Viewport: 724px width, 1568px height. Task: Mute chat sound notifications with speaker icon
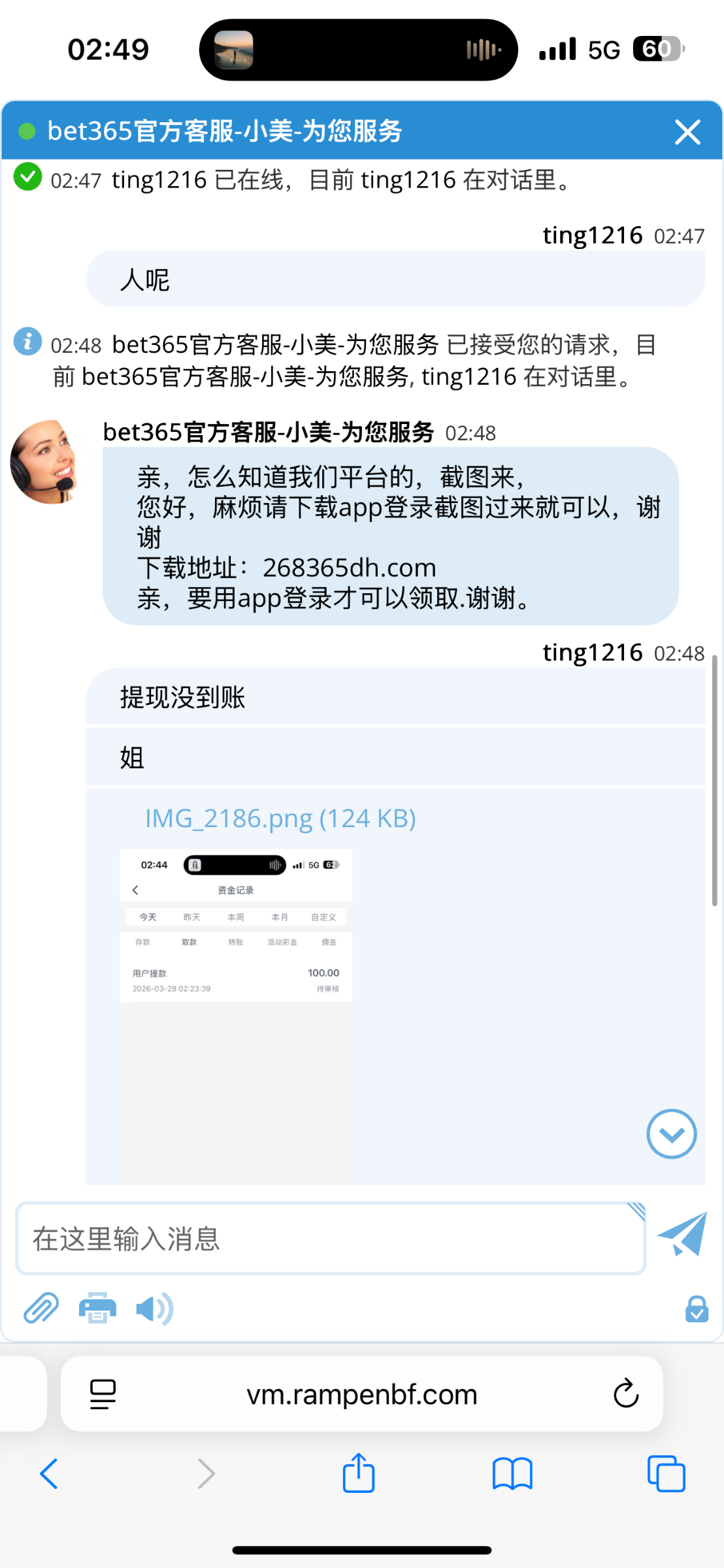pyautogui.click(x=154, y=1309)
